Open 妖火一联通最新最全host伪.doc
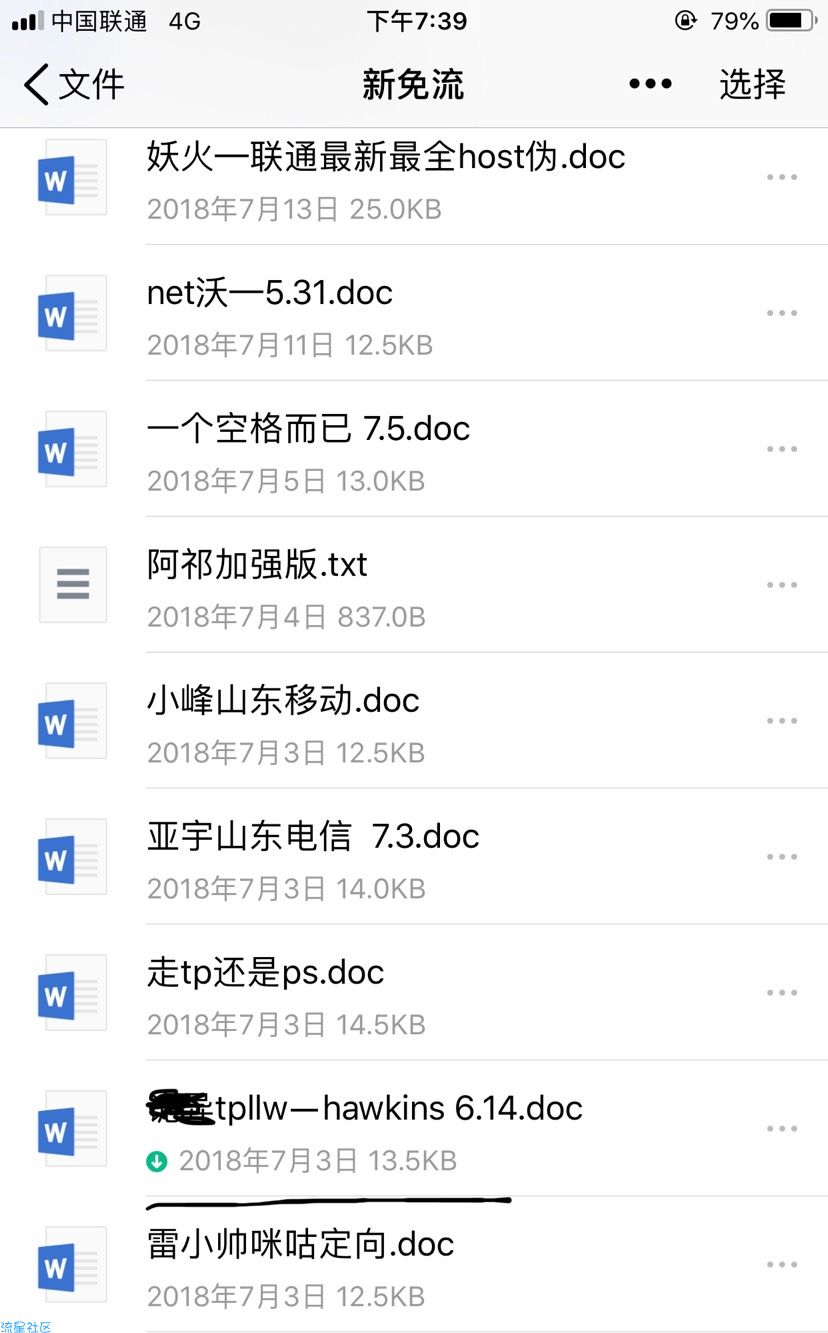Image resolution: width=828 pixels, height=1333 pixels. point(414,177)
